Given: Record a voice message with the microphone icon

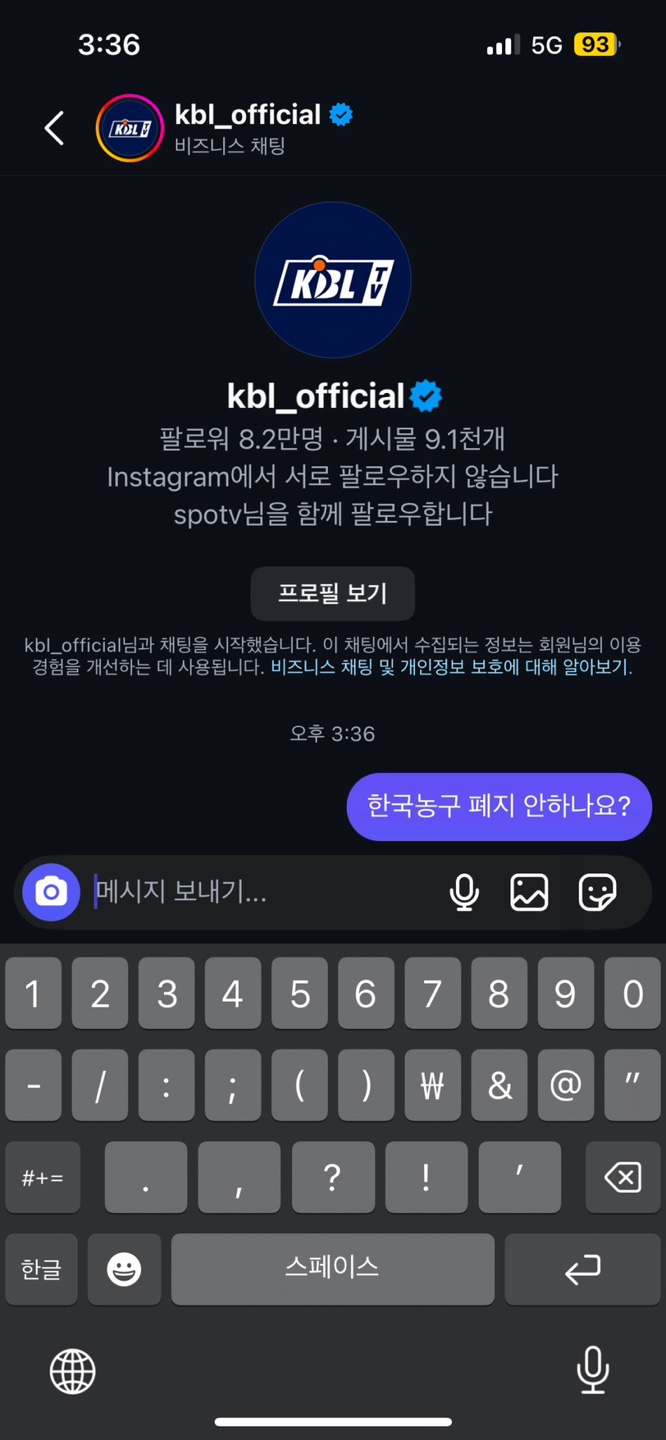Looking at the screenshot, I should tap(464, 891).
